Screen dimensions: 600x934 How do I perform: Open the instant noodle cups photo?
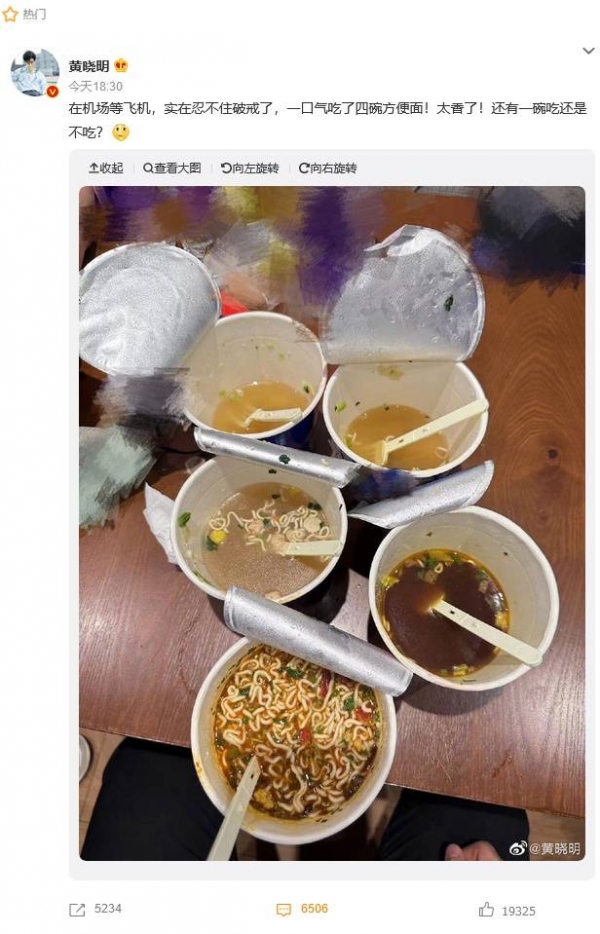tap(331, 522)
